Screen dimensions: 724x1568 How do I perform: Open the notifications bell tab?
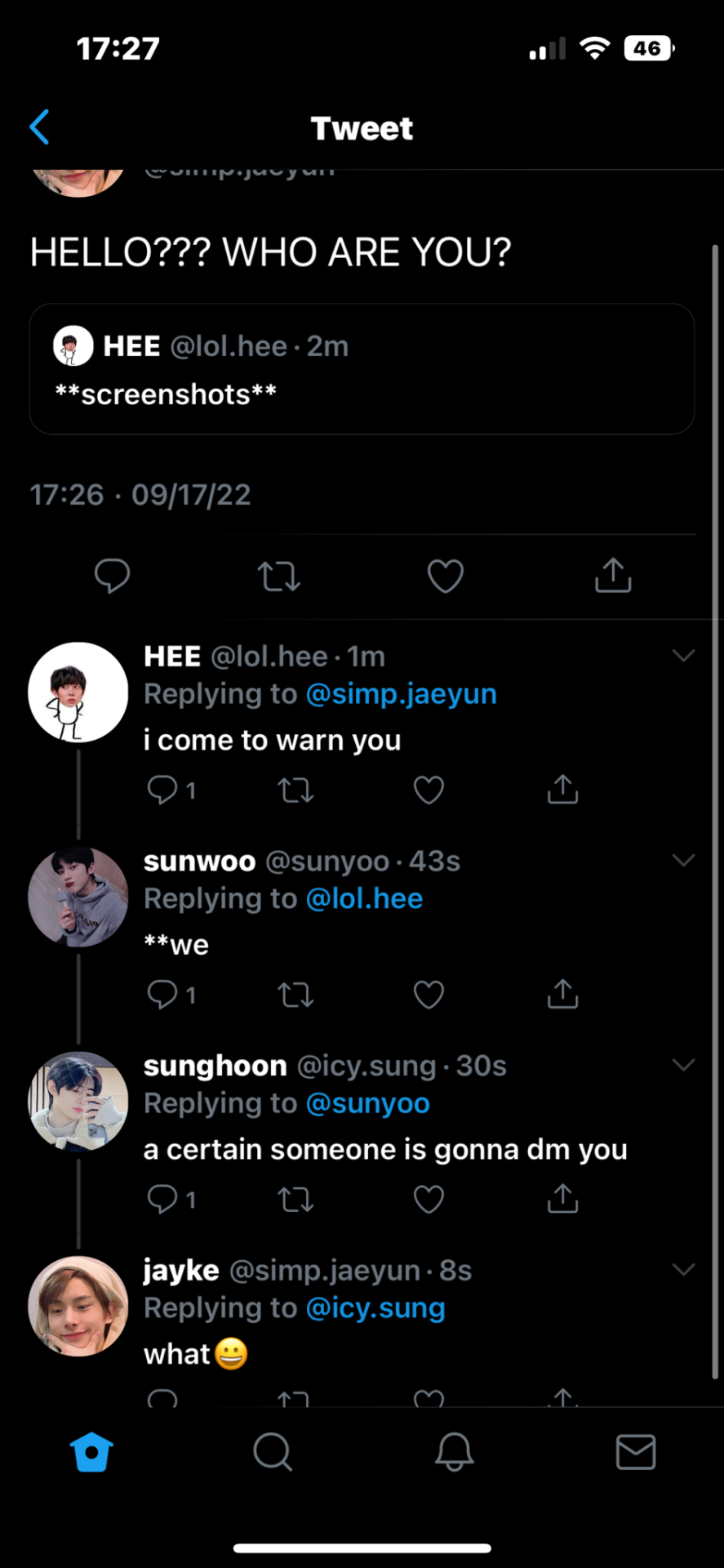tap(454, 1452)
